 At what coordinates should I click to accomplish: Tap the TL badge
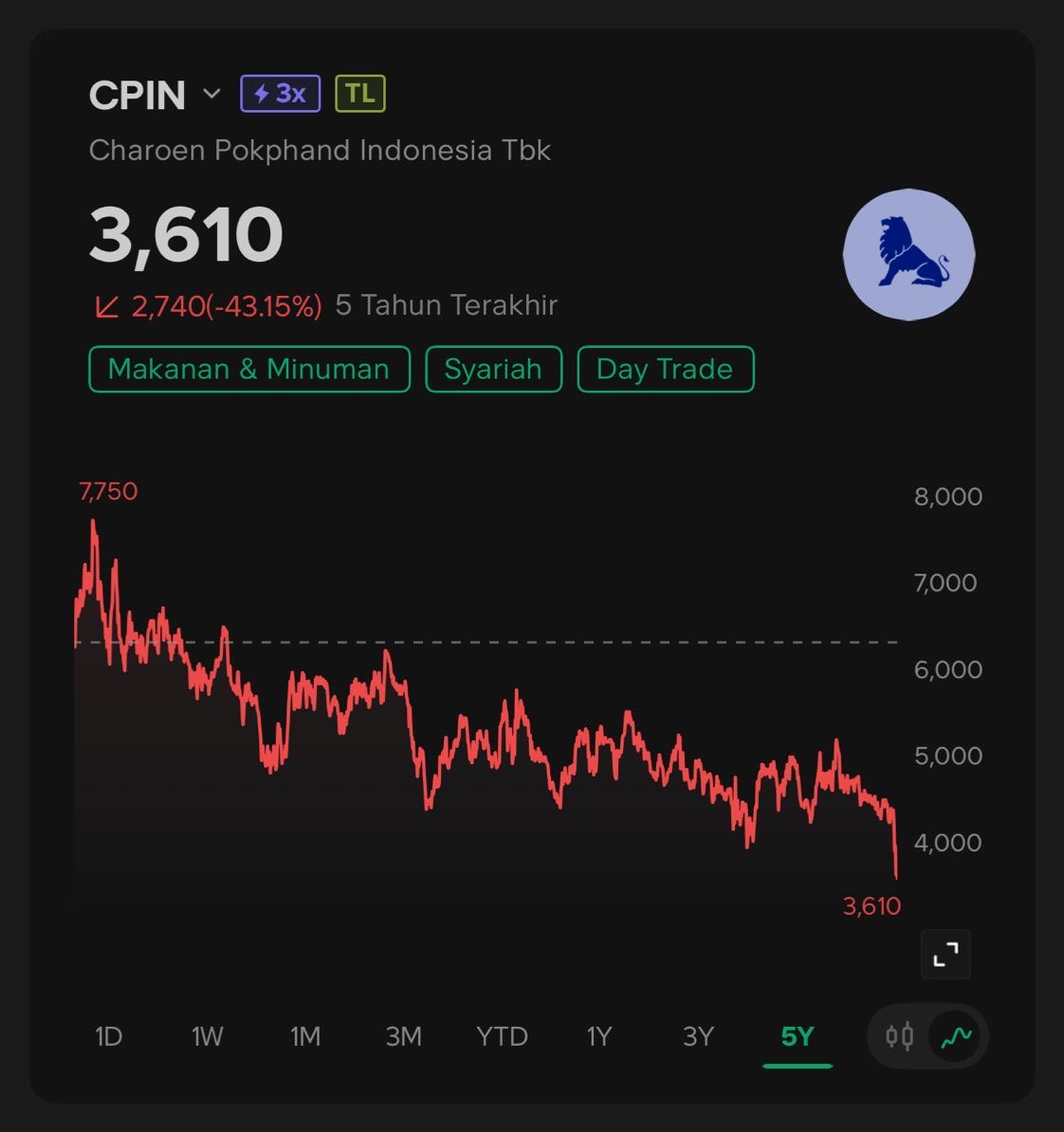(x=360, y=94)
